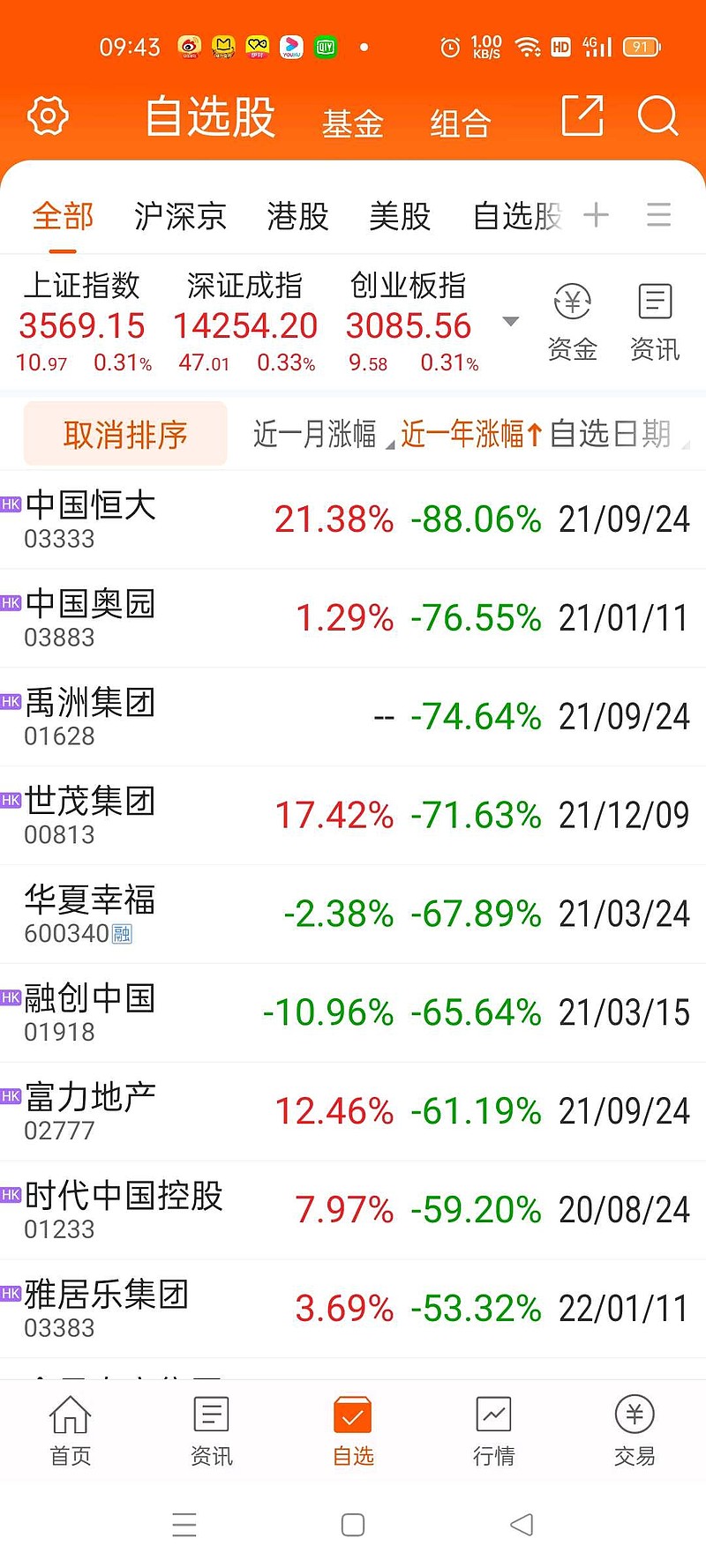Switch to the 港股 market tab
Viewport: 706px width, 1568px height.
click(298, 216)
